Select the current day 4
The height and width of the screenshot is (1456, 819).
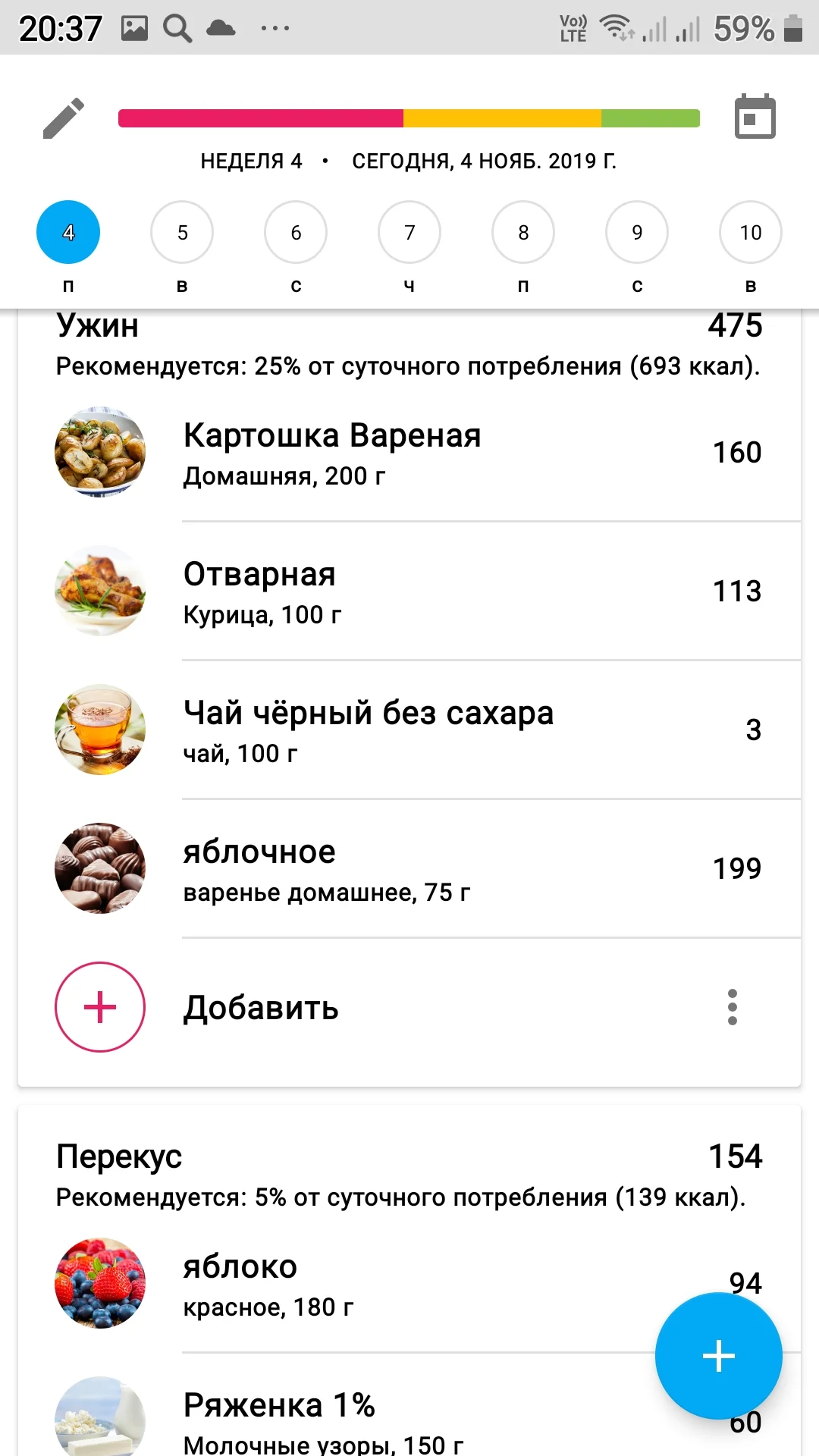click(68, 233)
